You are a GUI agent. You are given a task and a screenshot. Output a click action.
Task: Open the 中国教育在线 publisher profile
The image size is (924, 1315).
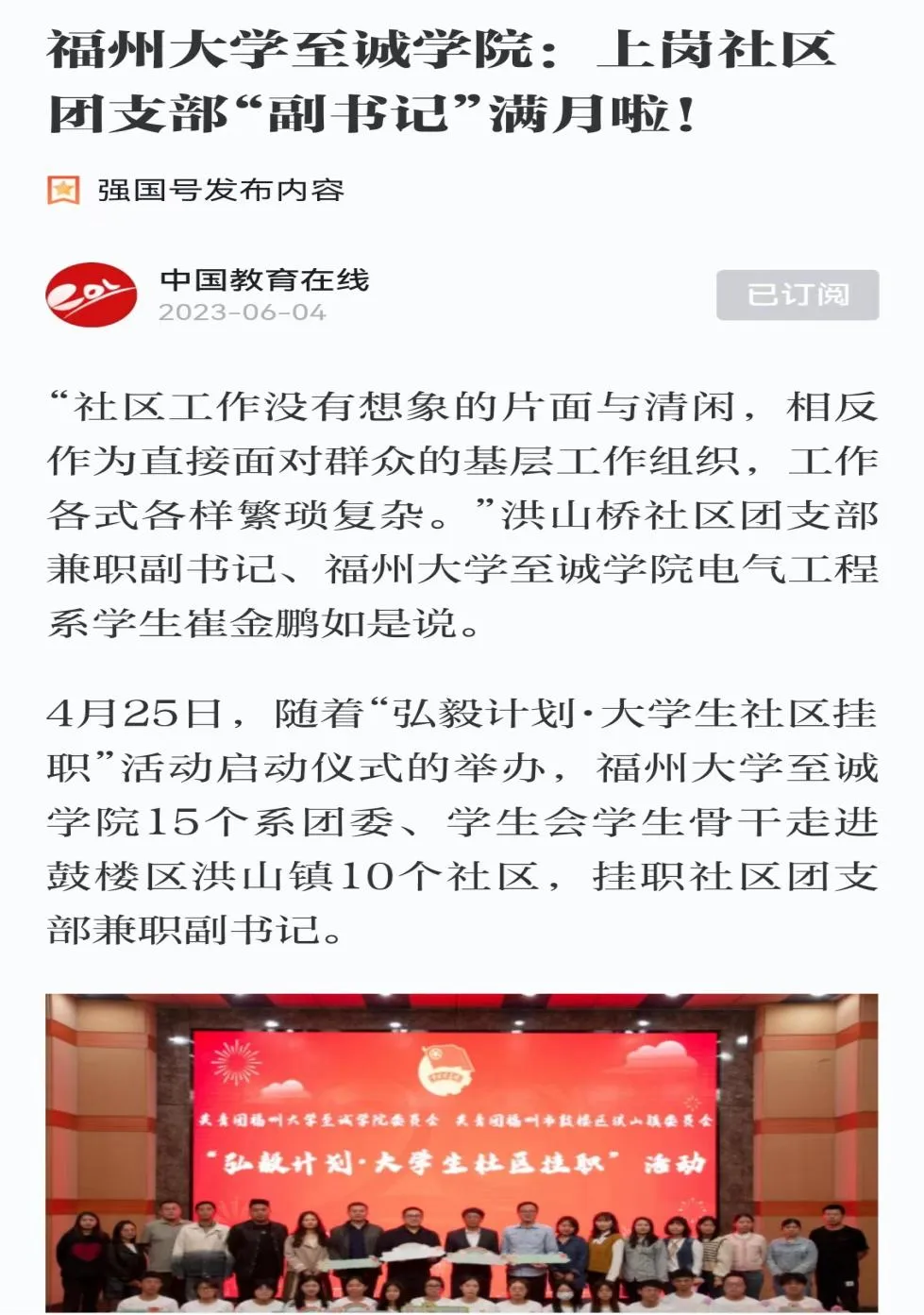point(264,280)
